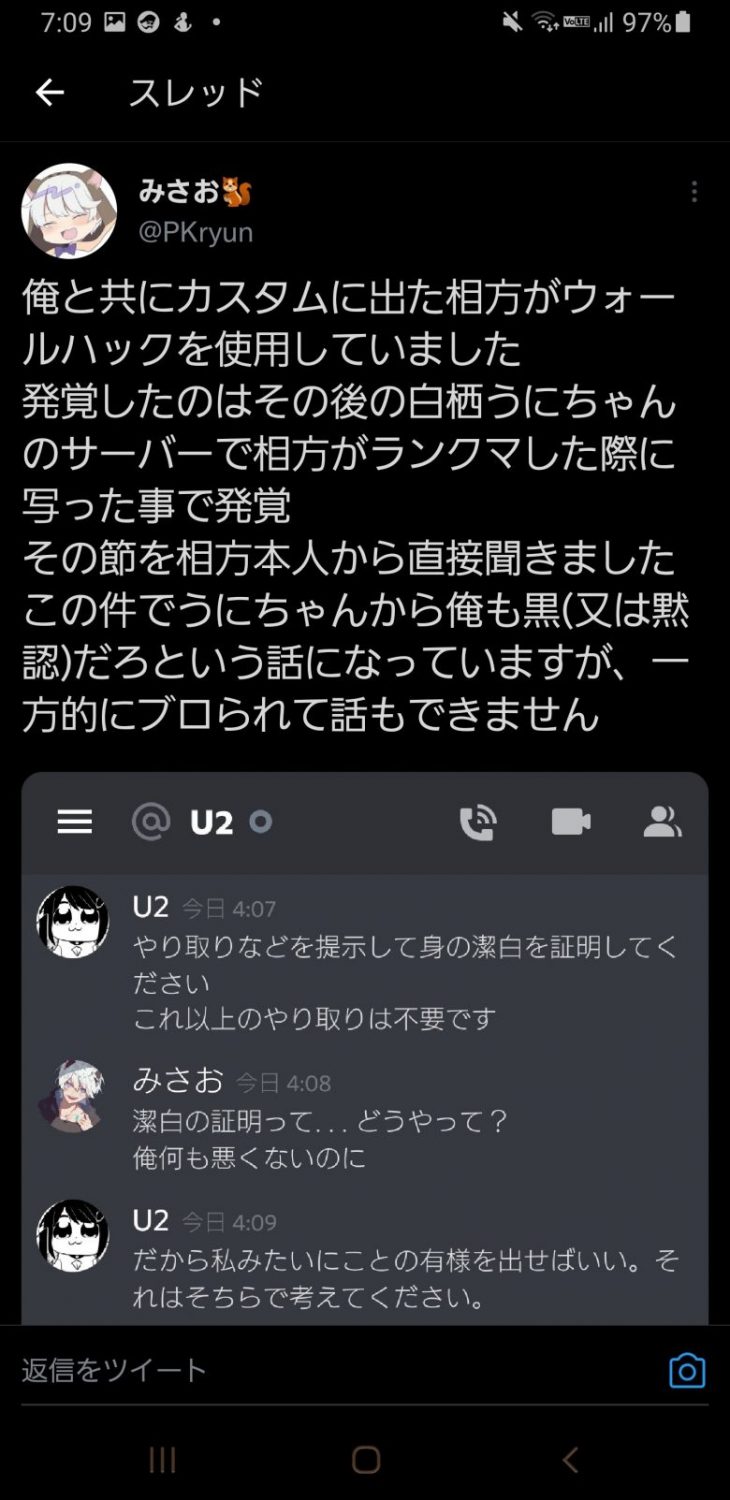This screenshot has height=1500, width=730.
Task: Open the attached Discord screenshot
Action: coord(365,1050)
